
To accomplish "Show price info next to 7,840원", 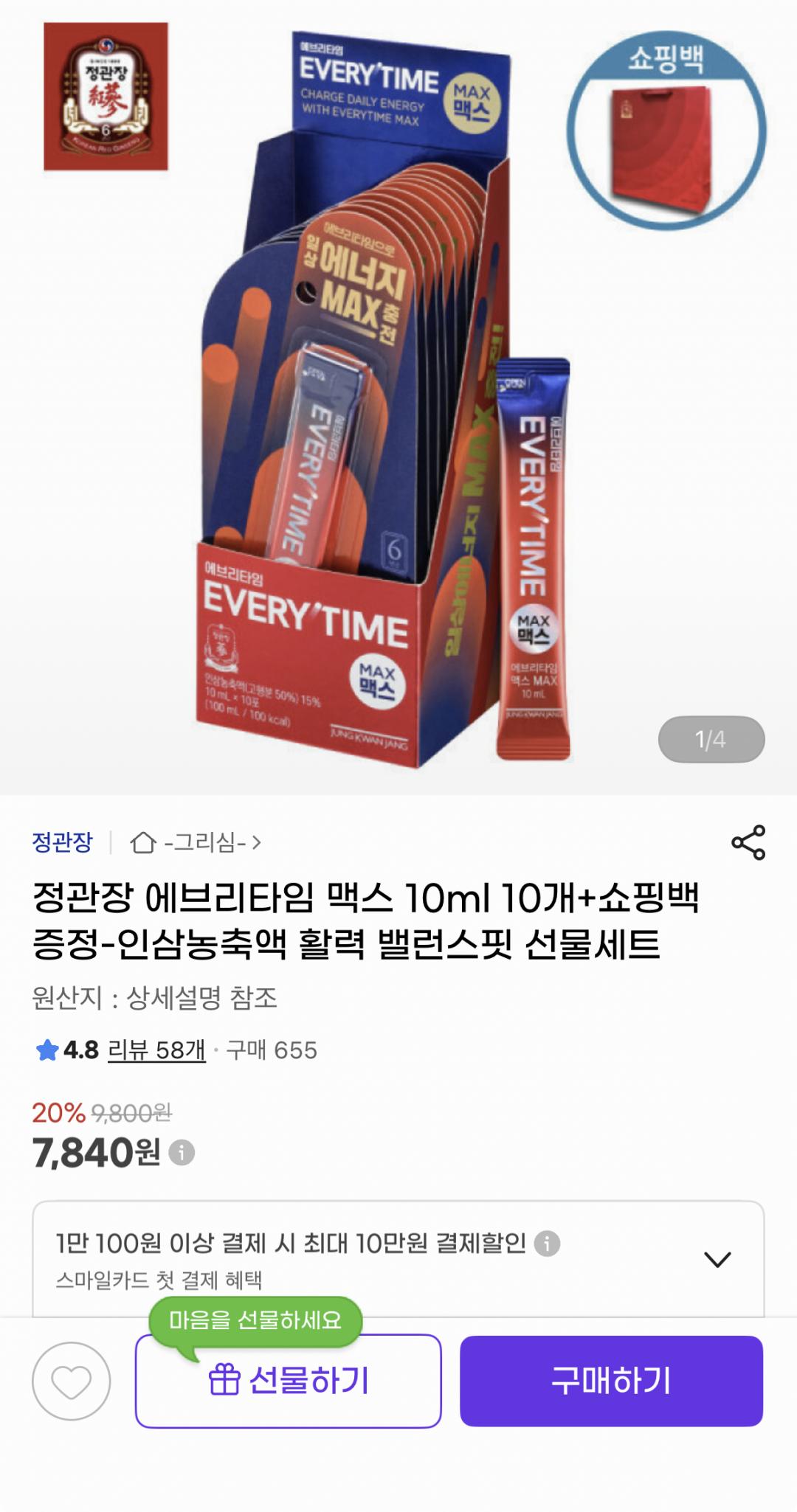I will point(182,1152).
